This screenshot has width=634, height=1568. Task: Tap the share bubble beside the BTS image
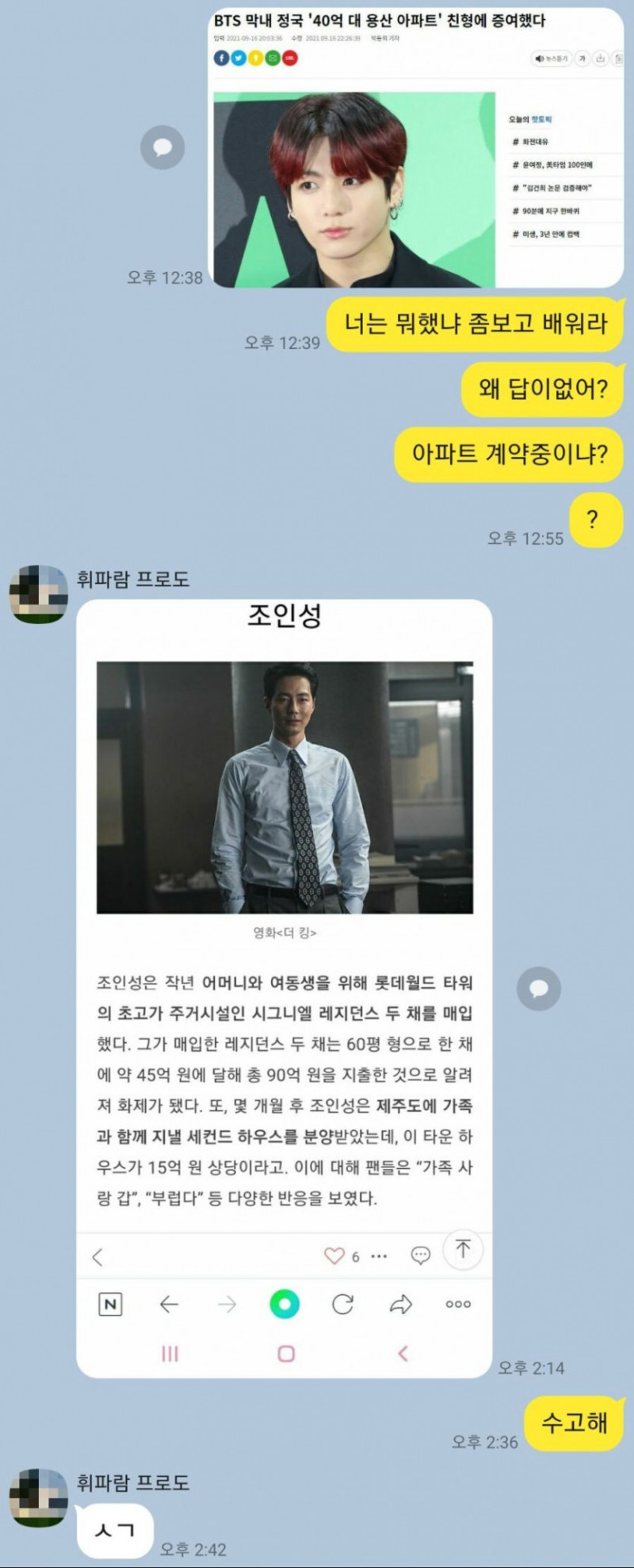coord(162,148)
